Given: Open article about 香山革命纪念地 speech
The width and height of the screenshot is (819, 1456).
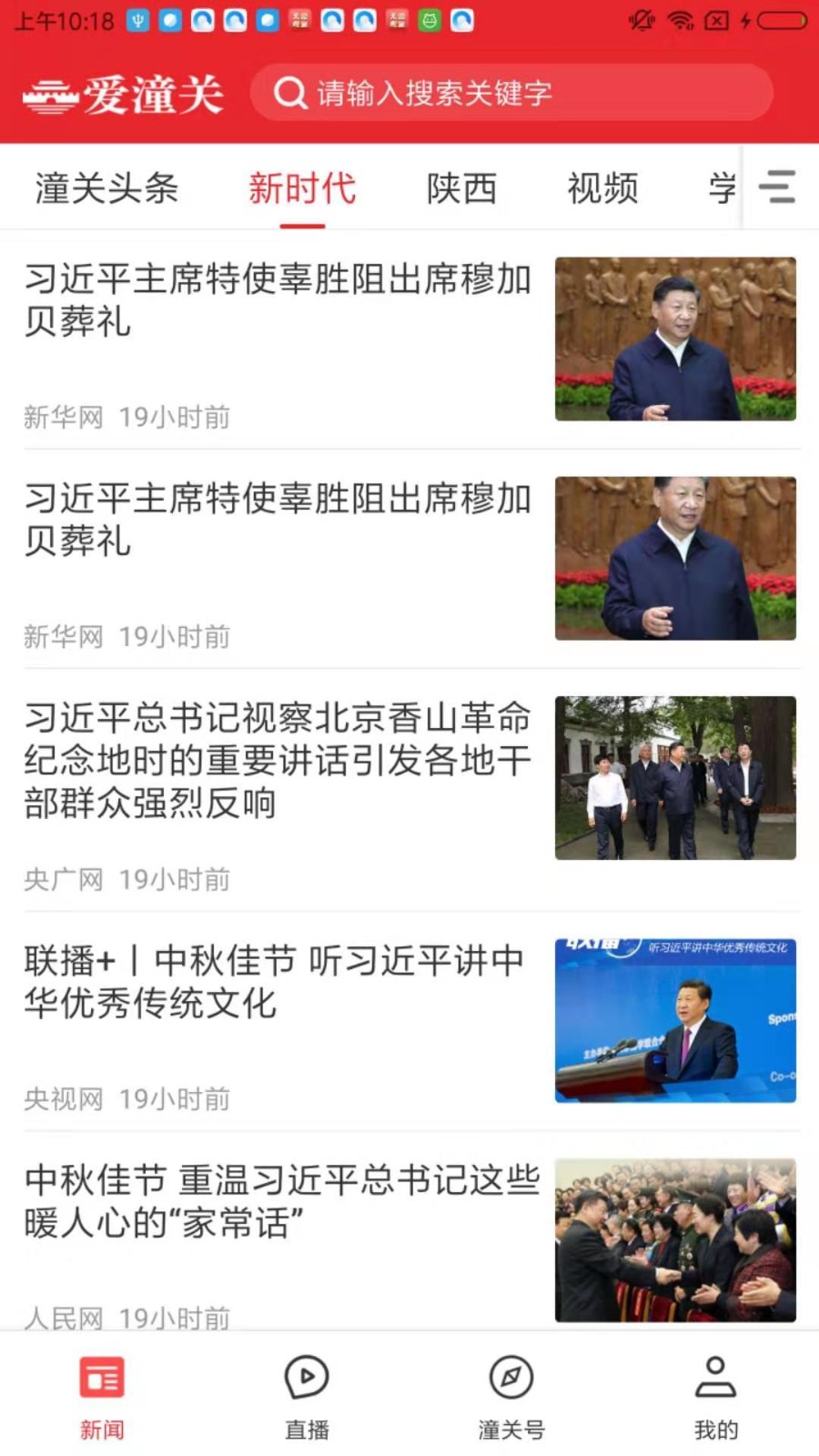Looking at the screenshot, I should [x=278, y=760].
